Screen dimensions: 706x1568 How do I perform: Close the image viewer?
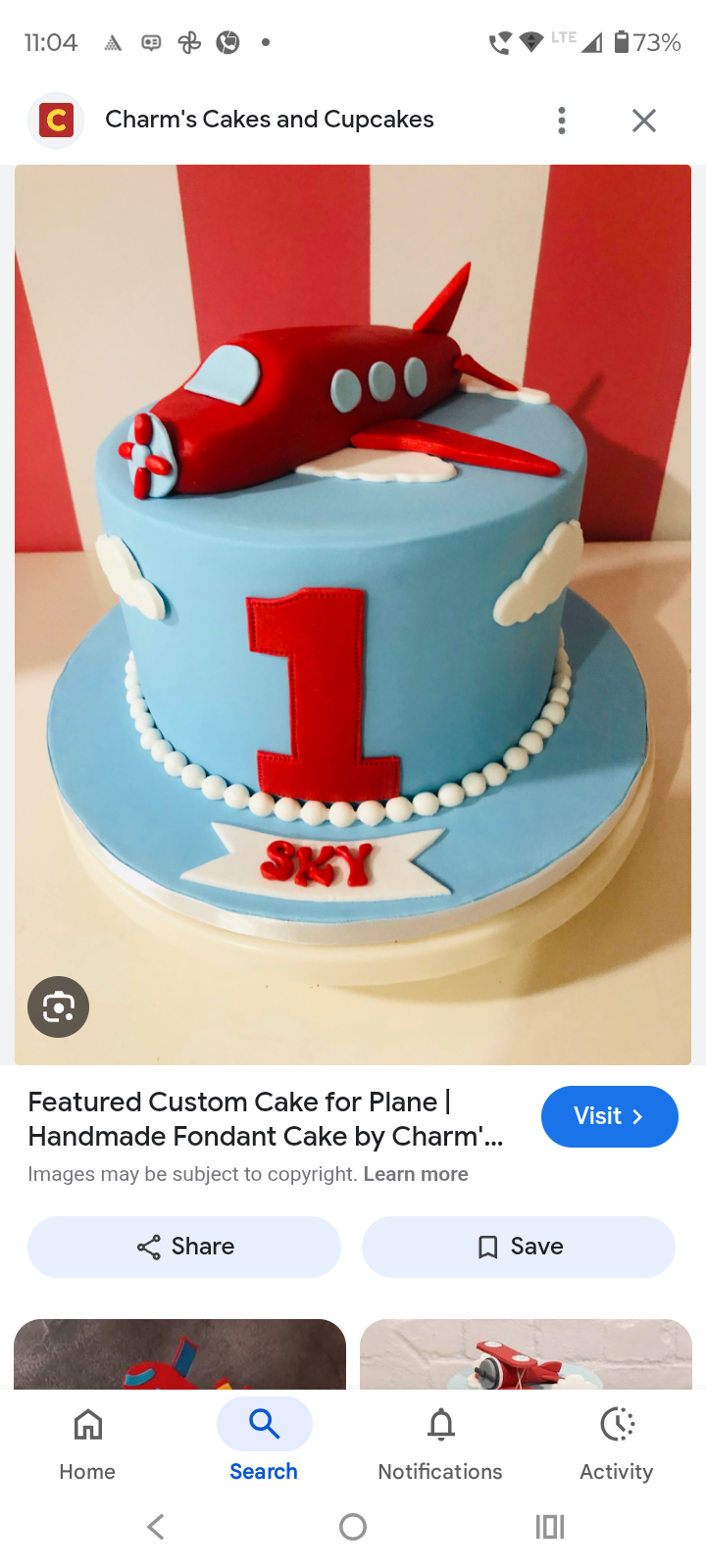pyautogui.click(x=643, y=121)
